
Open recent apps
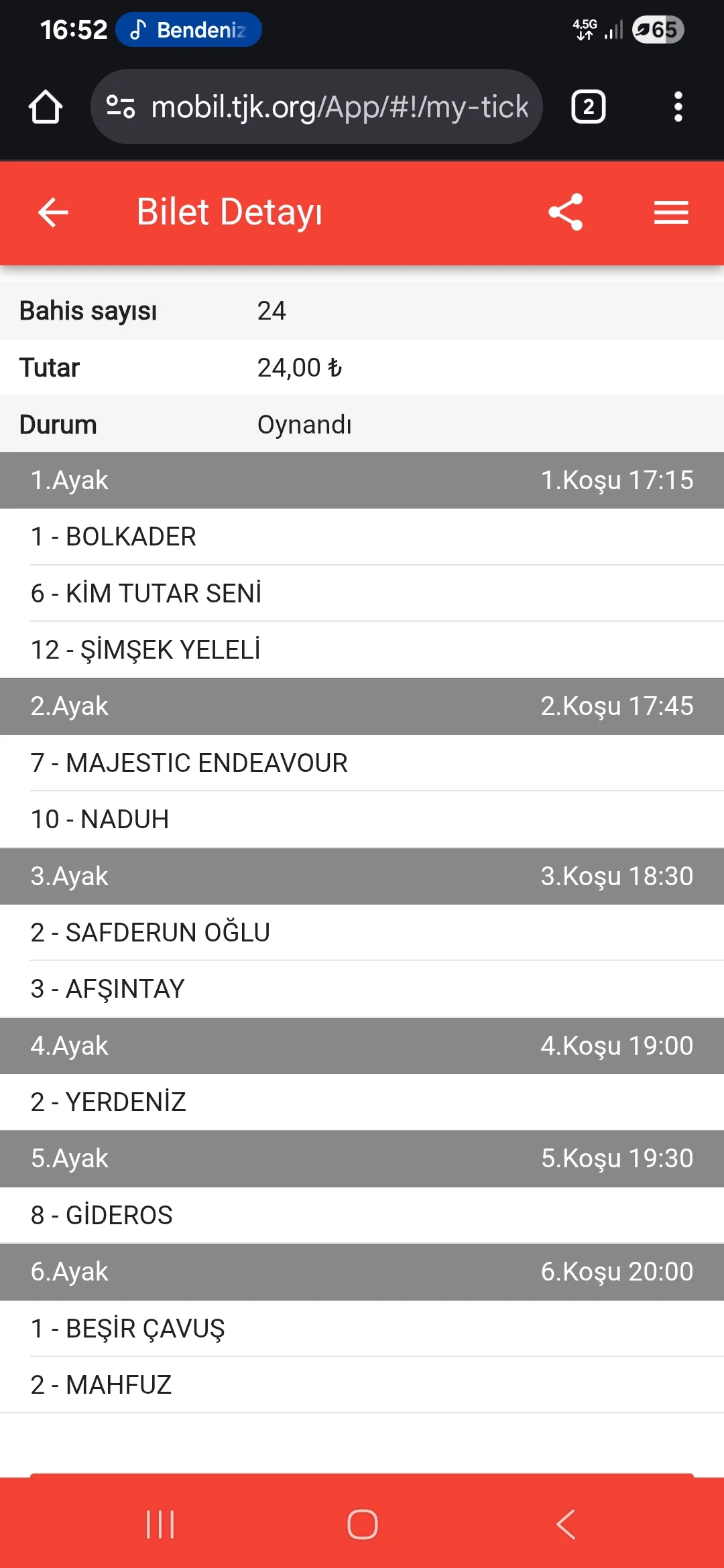pos(160,1524)
